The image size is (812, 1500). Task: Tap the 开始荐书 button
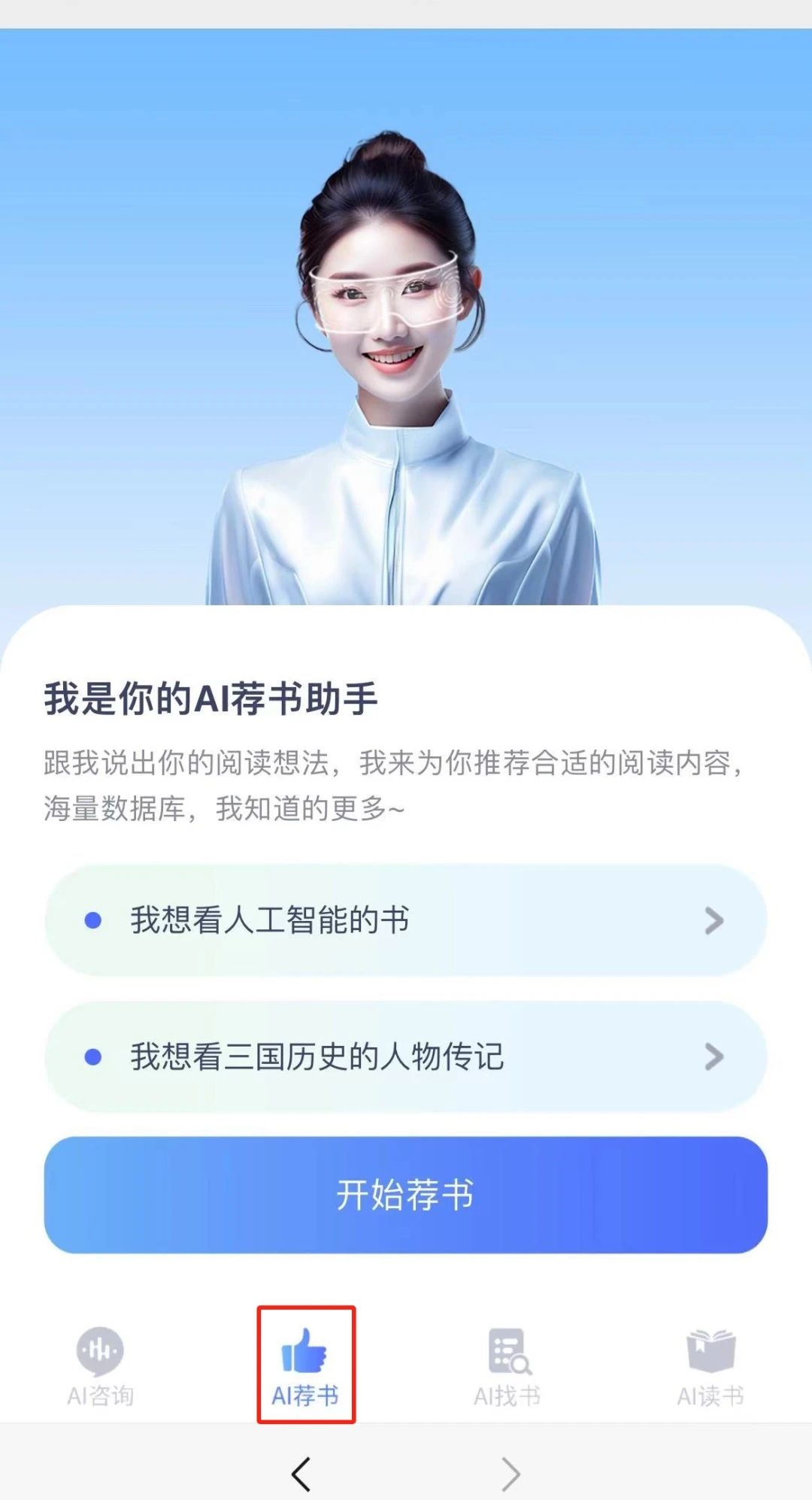(405, 1195)
